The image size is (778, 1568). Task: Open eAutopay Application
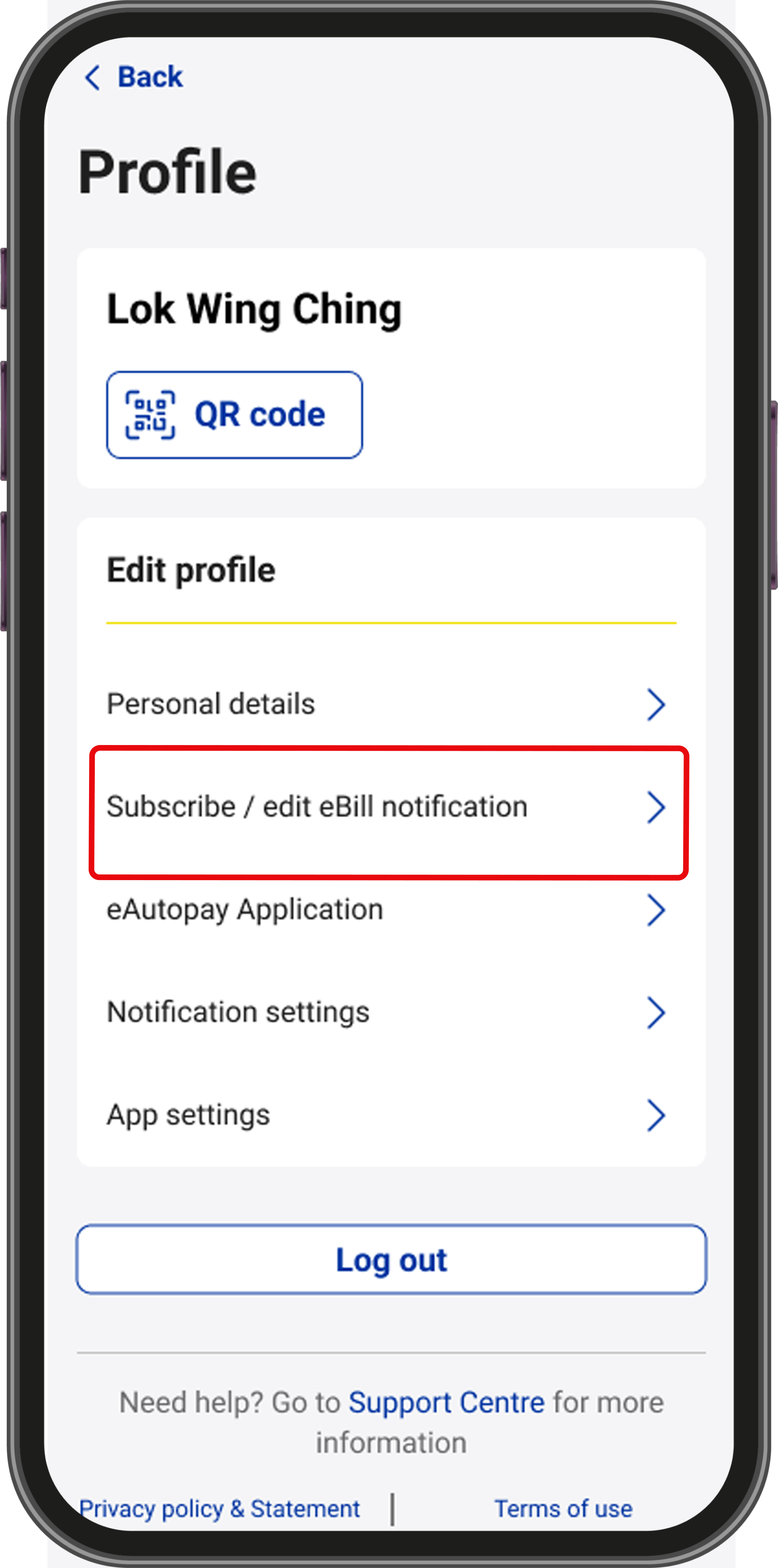coord(387,910)
